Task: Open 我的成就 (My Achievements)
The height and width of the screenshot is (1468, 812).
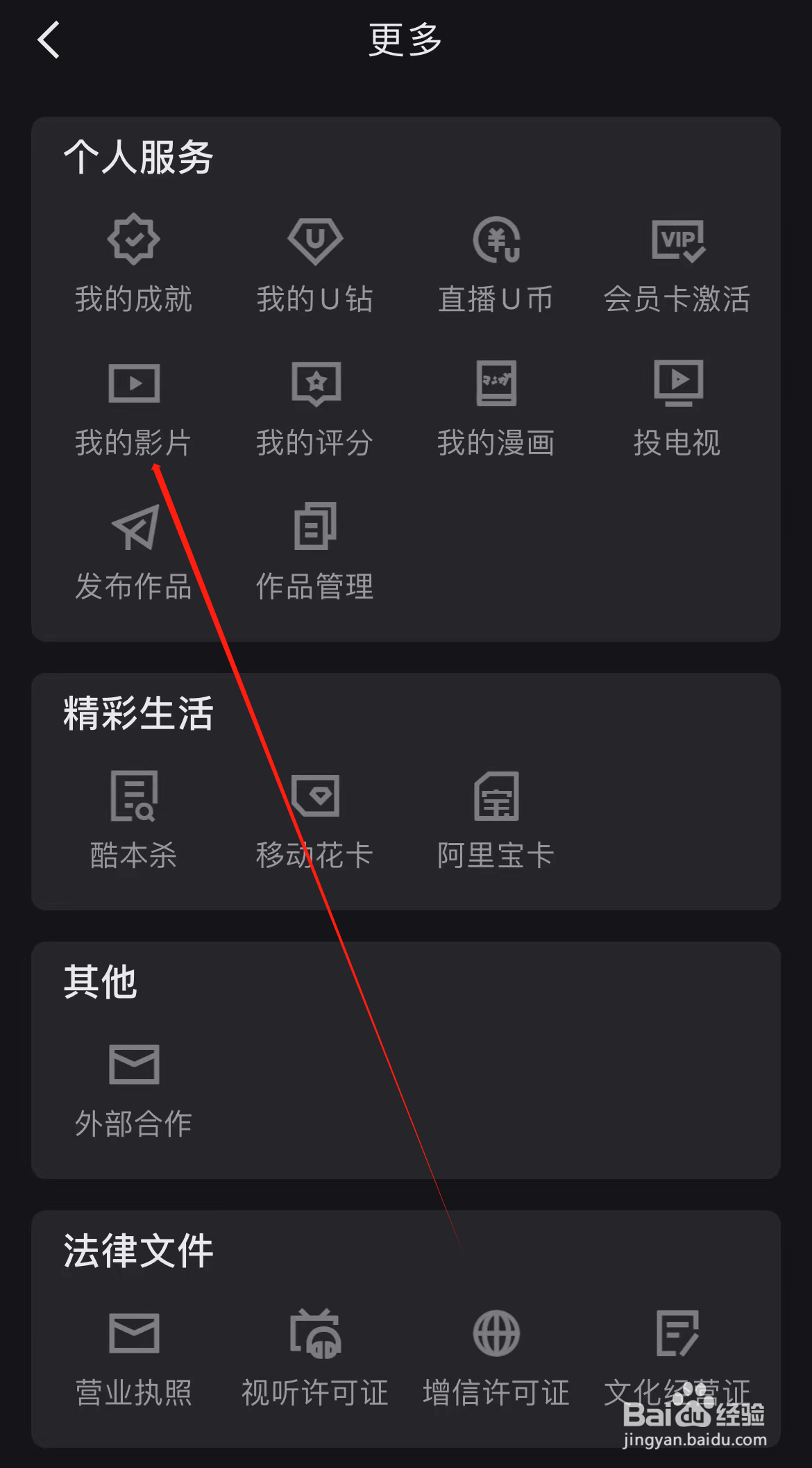Action: point(133,264)
